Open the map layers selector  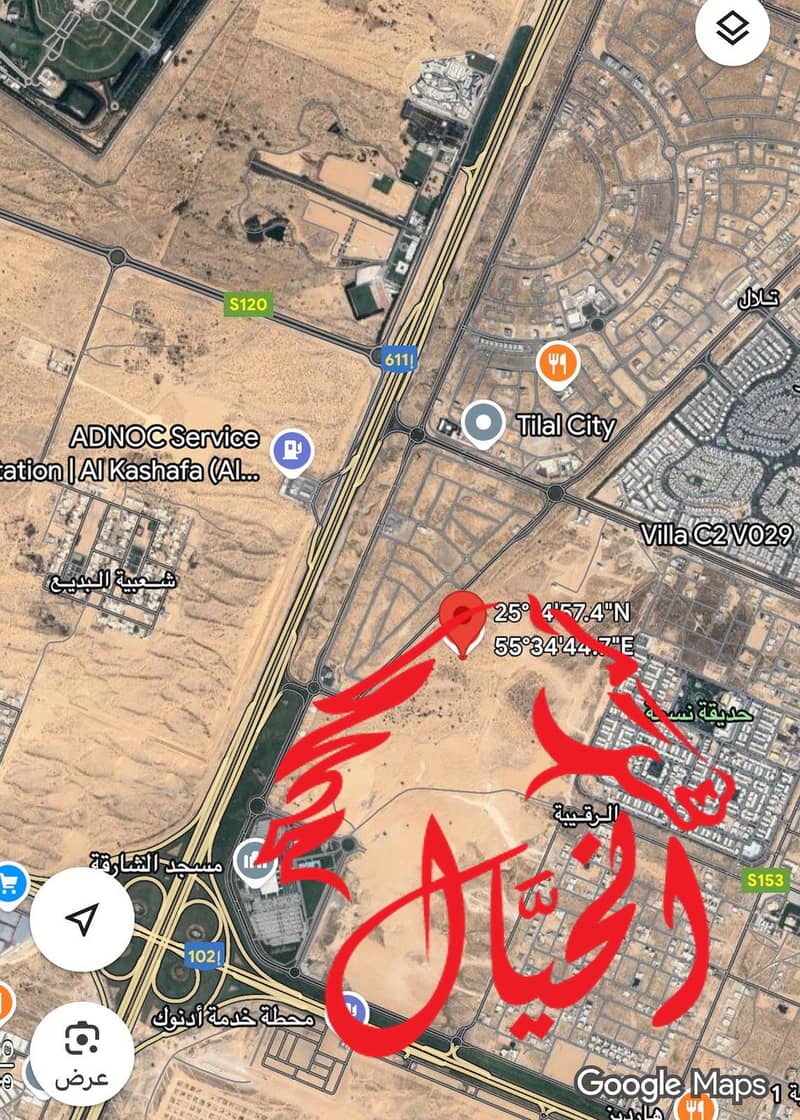732,32
